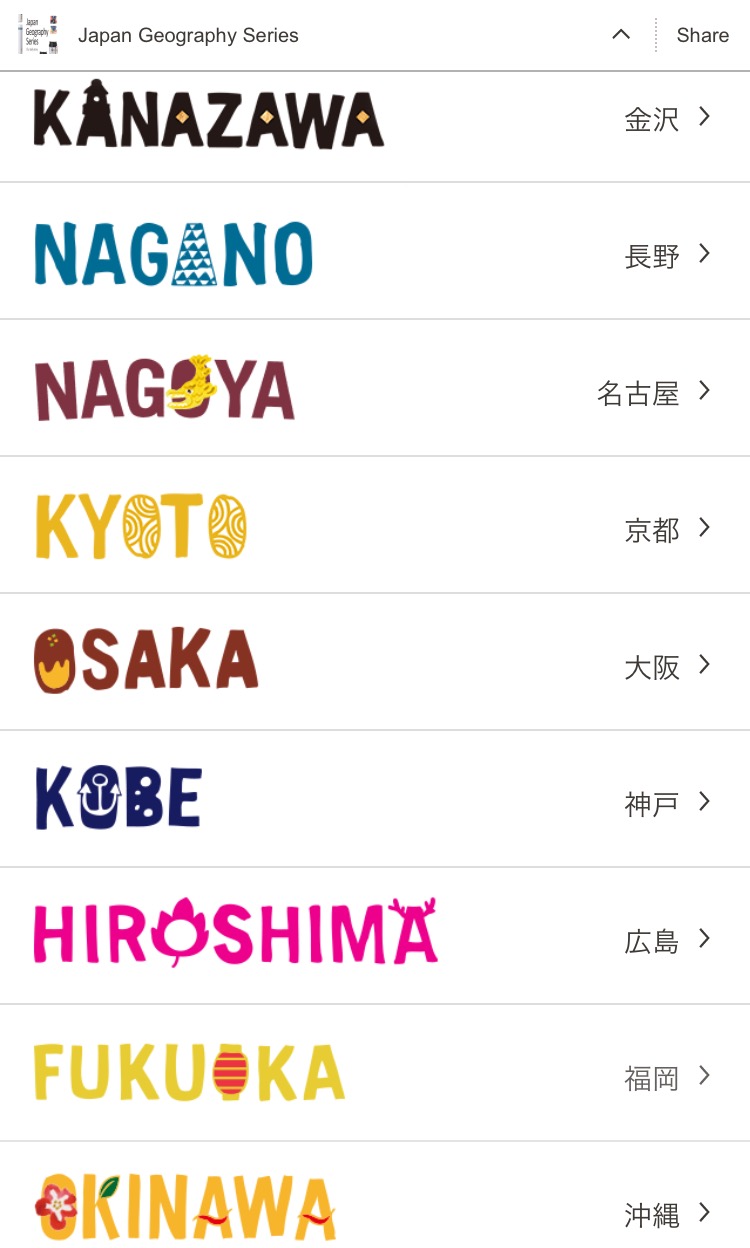The height and width of the screenshot is (1248, 750).
Task: Open the Kanazawa 金沢 row
Action: coord(375,127)
